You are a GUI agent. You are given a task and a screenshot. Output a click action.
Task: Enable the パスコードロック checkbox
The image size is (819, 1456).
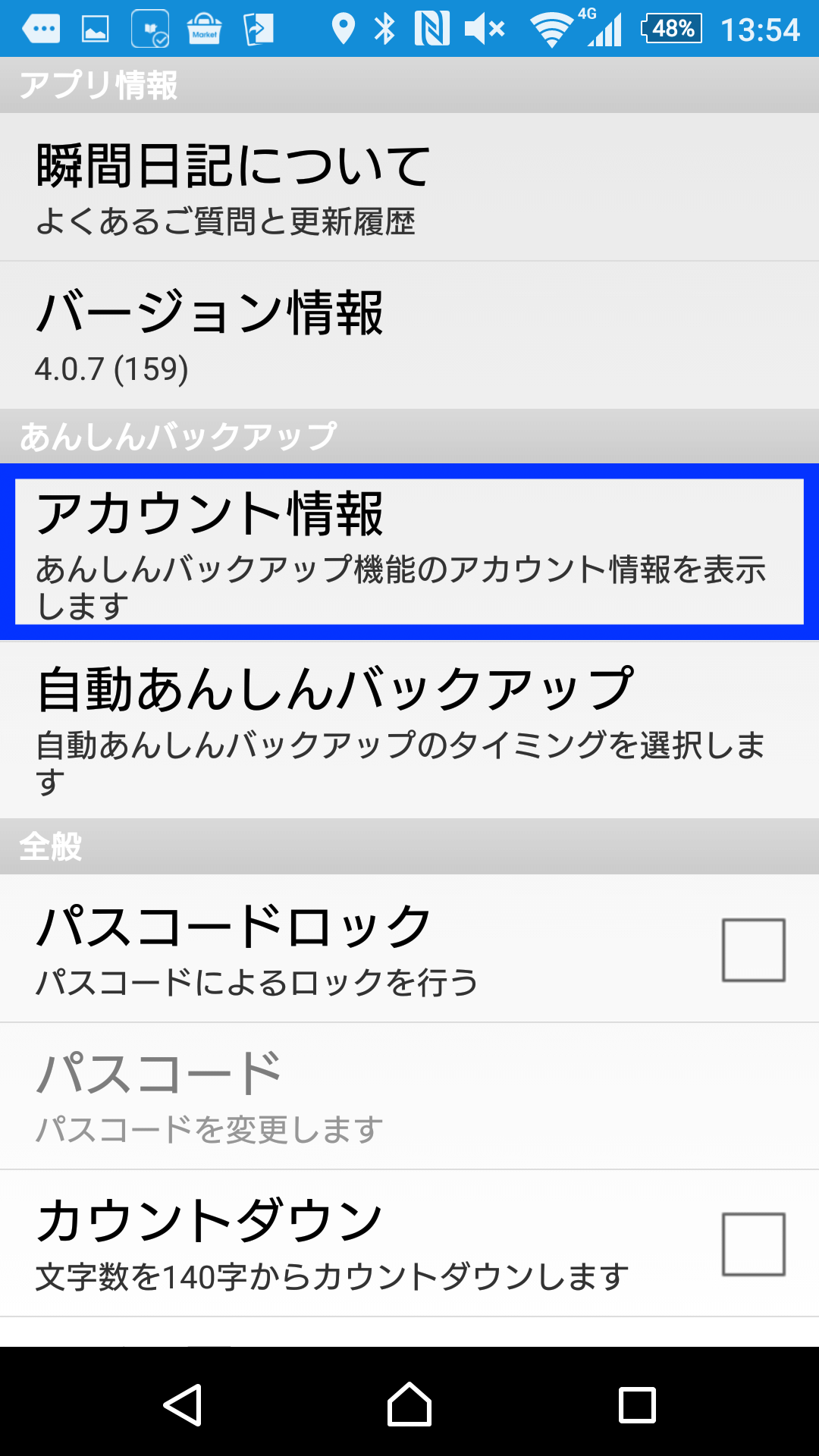point(753,949)
